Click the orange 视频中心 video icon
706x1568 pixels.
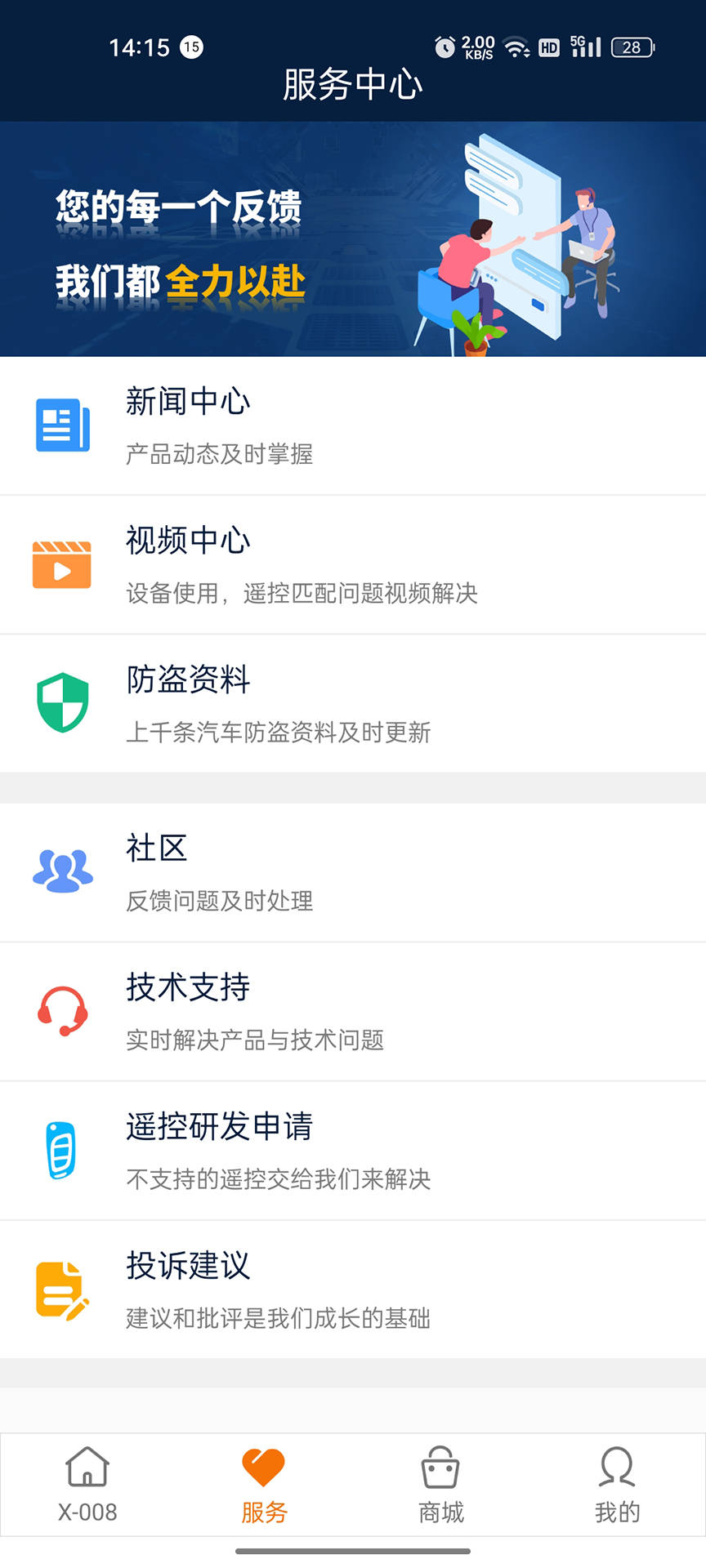tap(63, 564)
